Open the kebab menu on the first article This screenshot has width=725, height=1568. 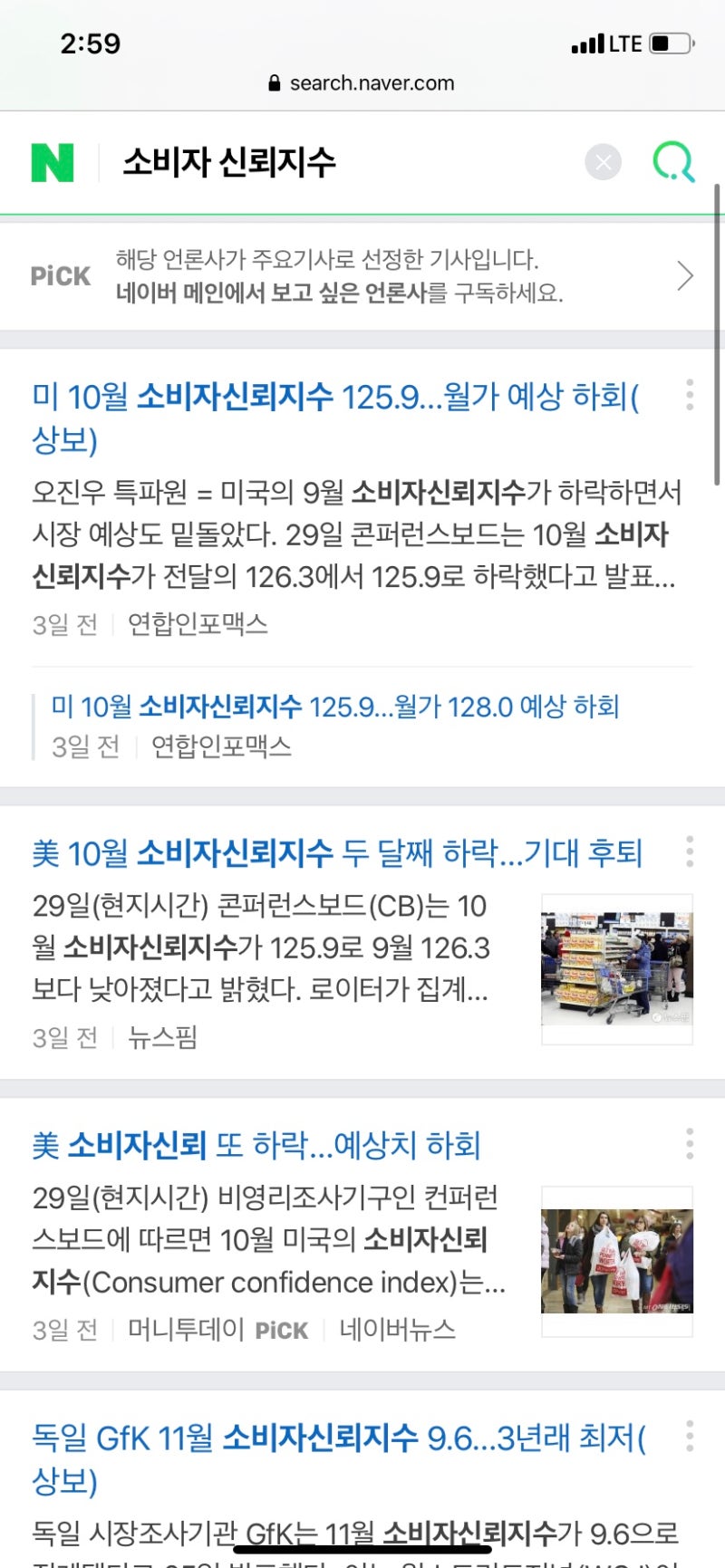689,396
